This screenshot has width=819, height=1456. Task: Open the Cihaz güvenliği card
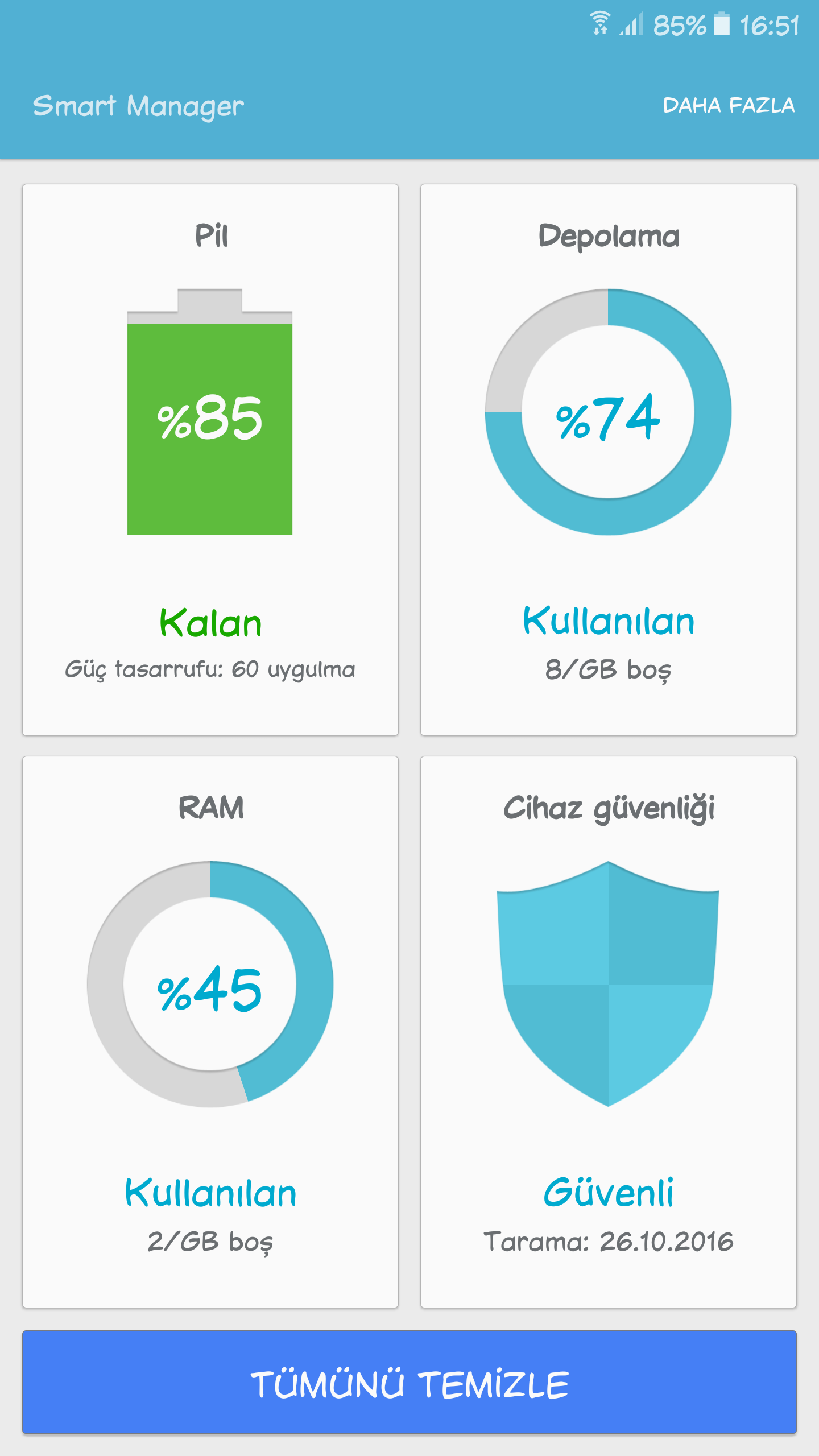click(x=608, y=1032)
